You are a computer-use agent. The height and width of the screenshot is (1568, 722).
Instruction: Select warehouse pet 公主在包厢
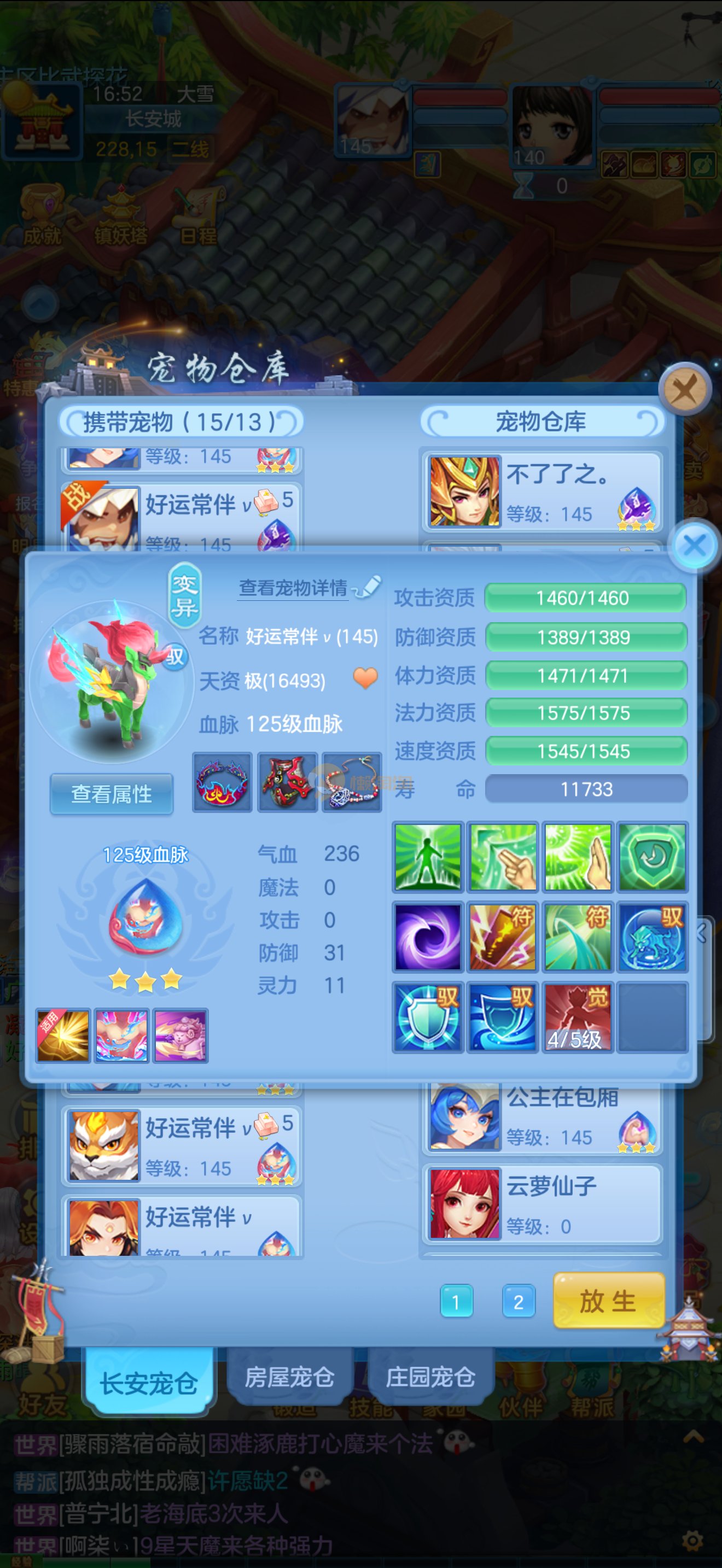(x=541, y=1118)
